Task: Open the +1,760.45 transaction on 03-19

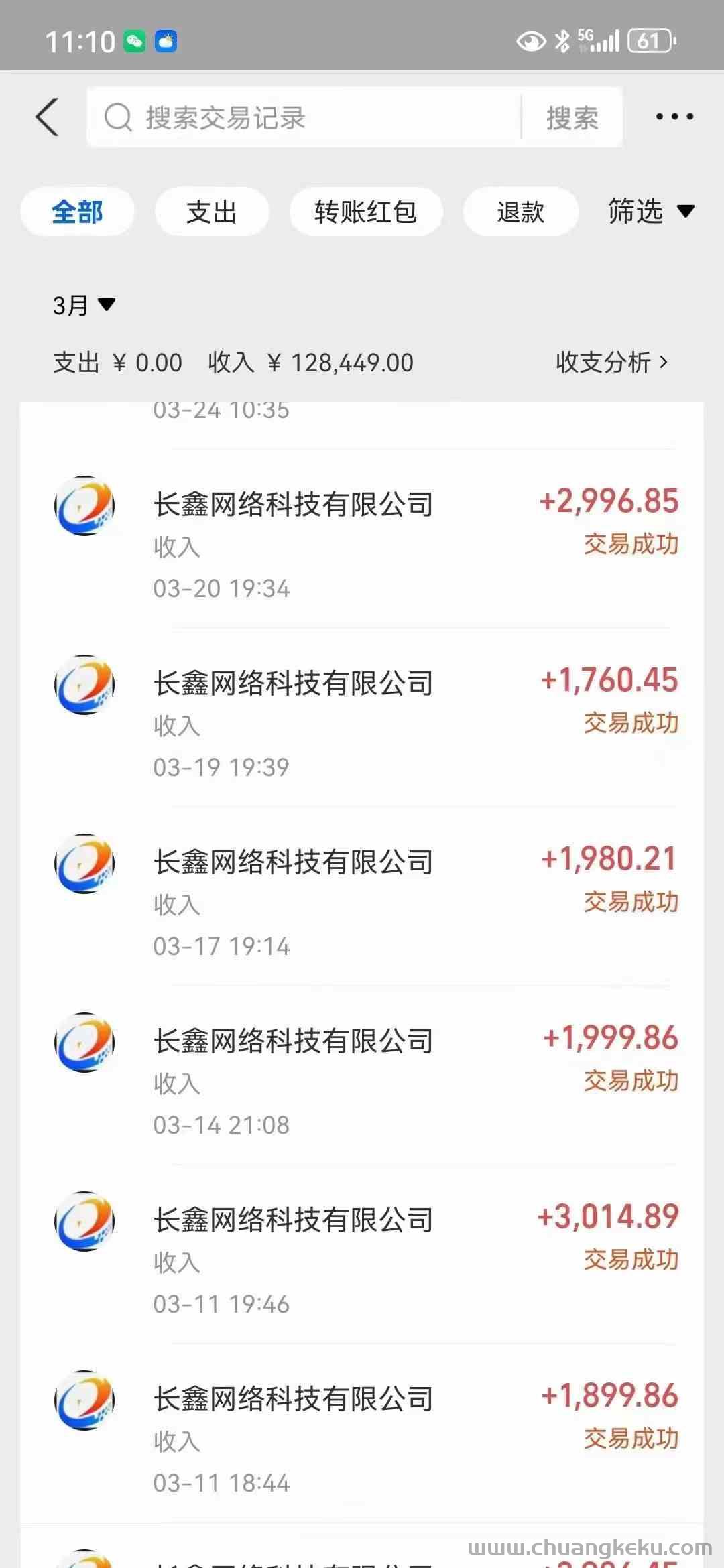Action: [x=362, y=718]
